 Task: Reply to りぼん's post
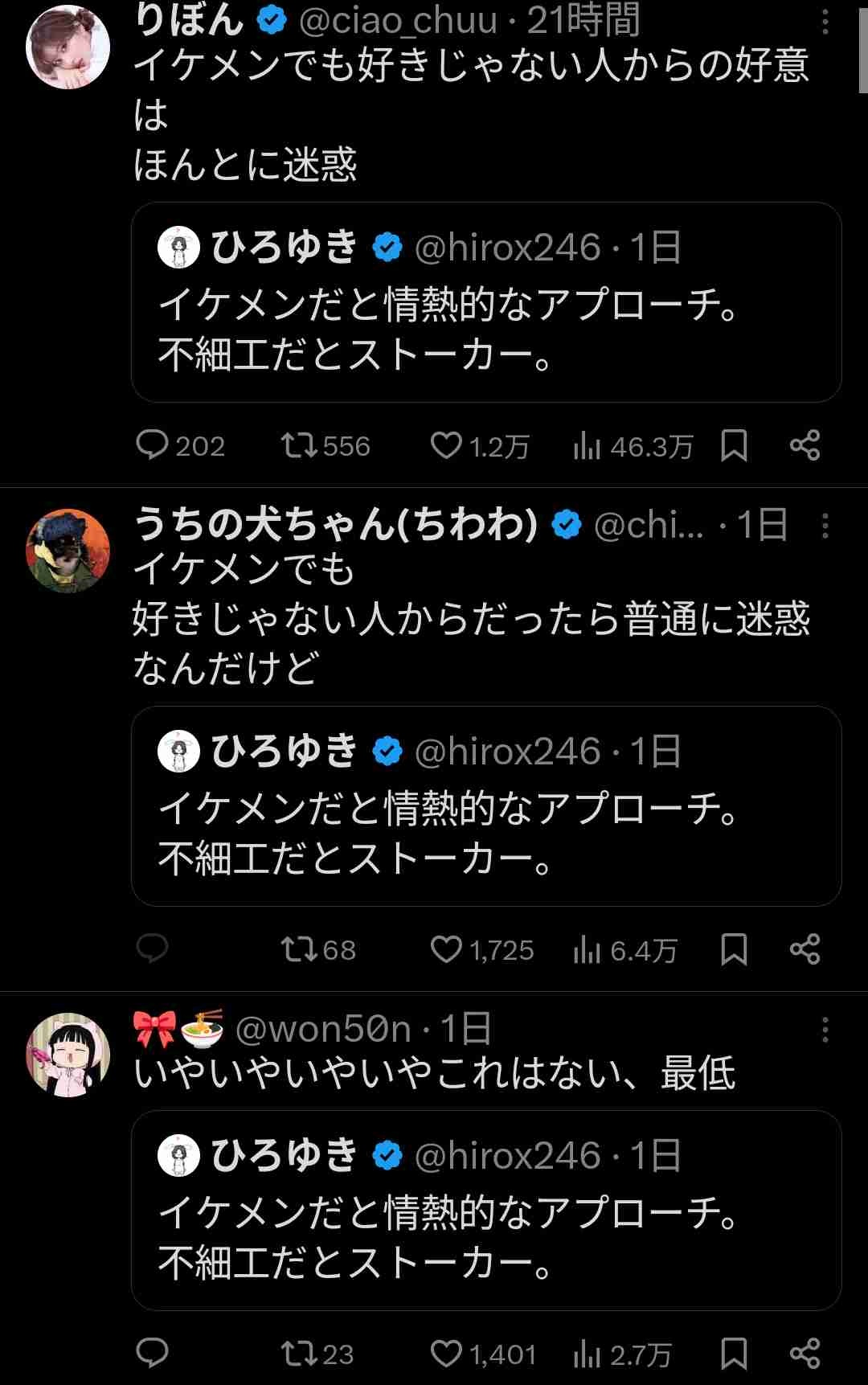tap(152, 445)
